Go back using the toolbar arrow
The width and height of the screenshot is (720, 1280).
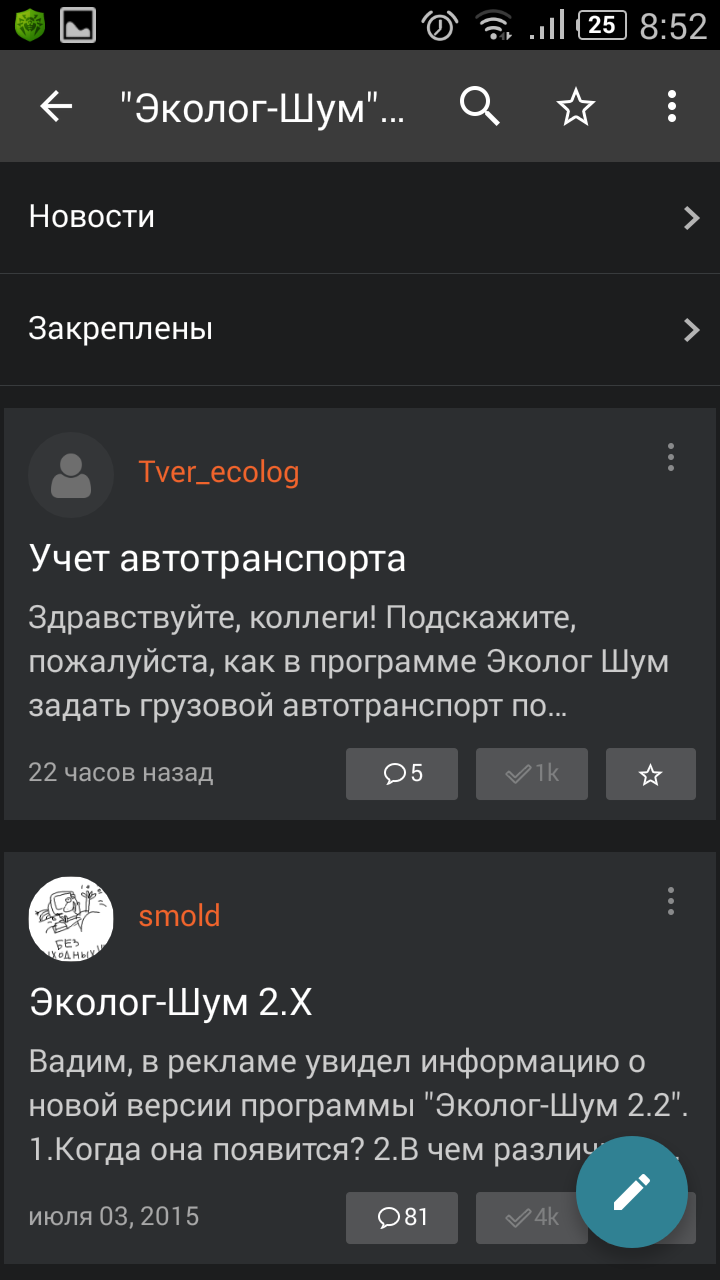pyautogui.click(x=57, y=107)
